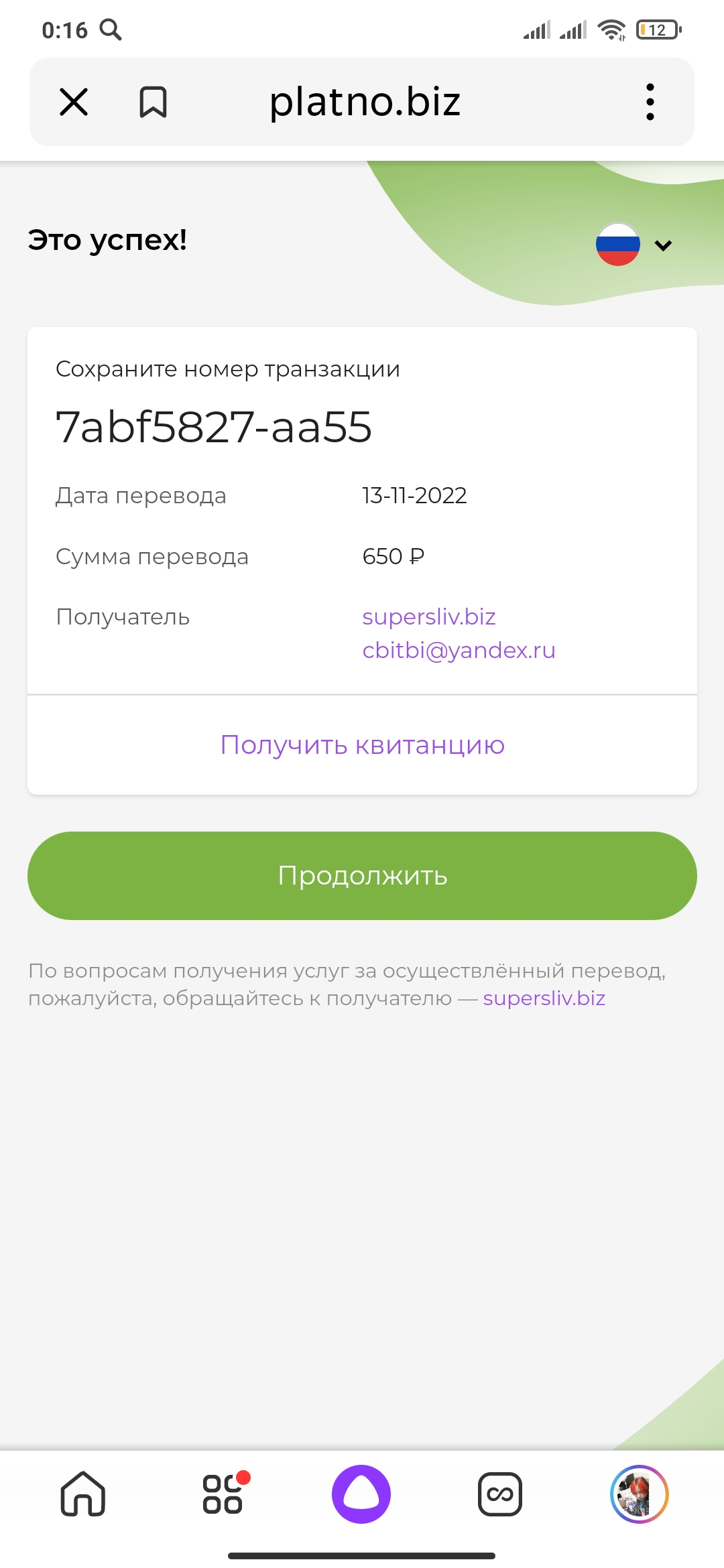Open the supersliv.biz recipient link
The image size is (724, 1568).
(429, 616)
